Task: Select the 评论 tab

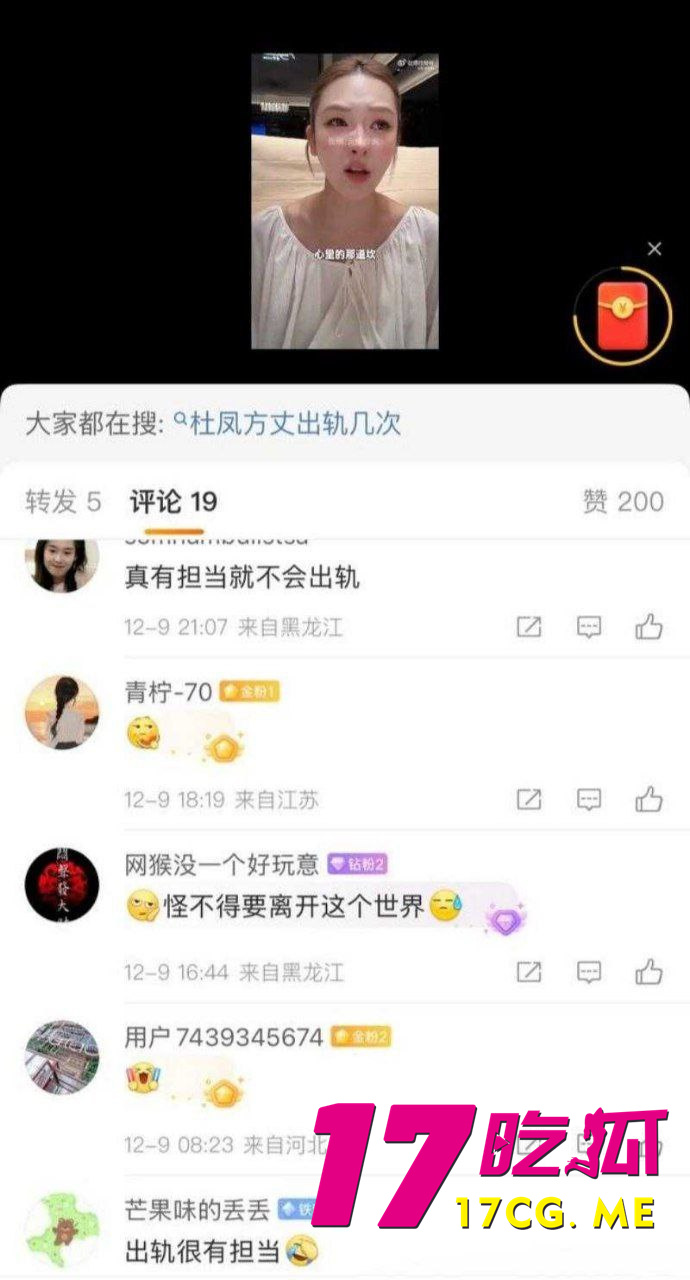Action: point(173,502)
